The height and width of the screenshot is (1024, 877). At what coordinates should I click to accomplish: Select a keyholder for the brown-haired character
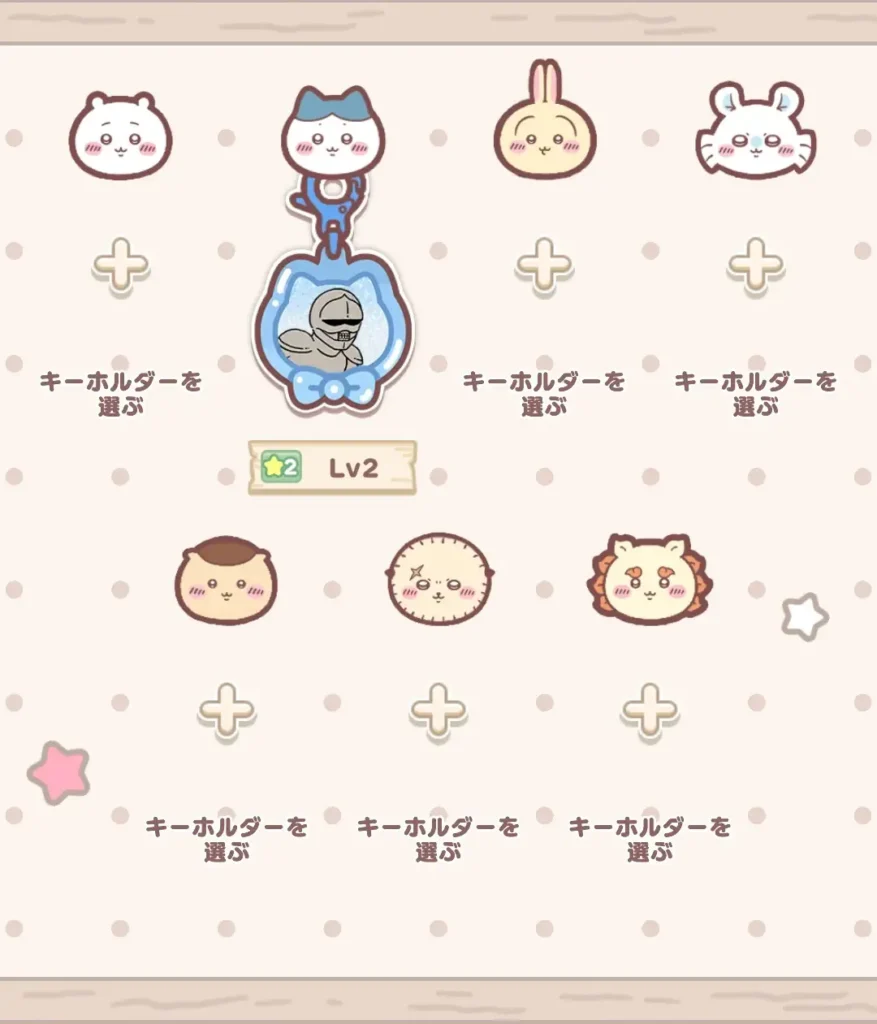[x=227, y=711]
